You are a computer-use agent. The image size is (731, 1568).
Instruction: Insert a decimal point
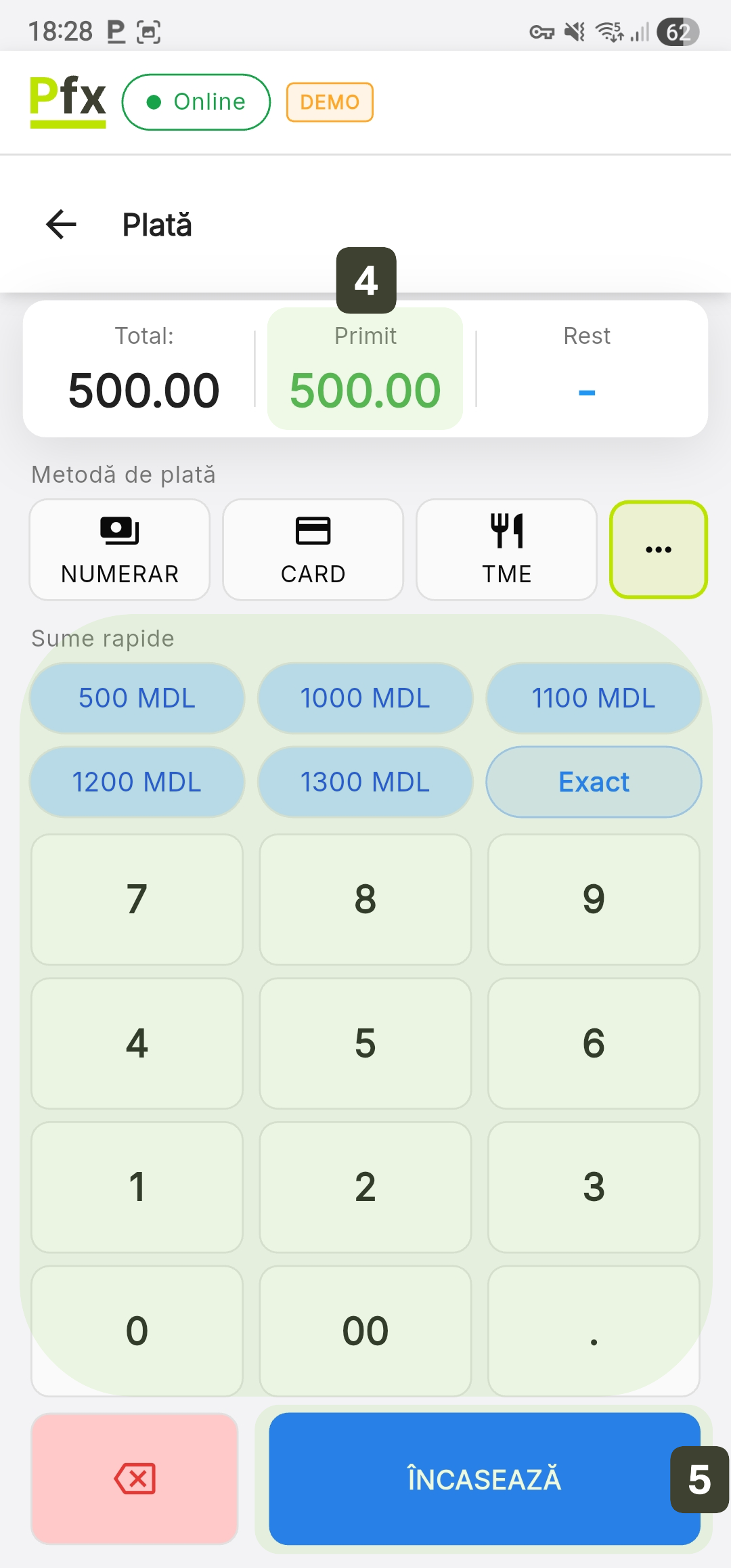tap(593, 1331)
